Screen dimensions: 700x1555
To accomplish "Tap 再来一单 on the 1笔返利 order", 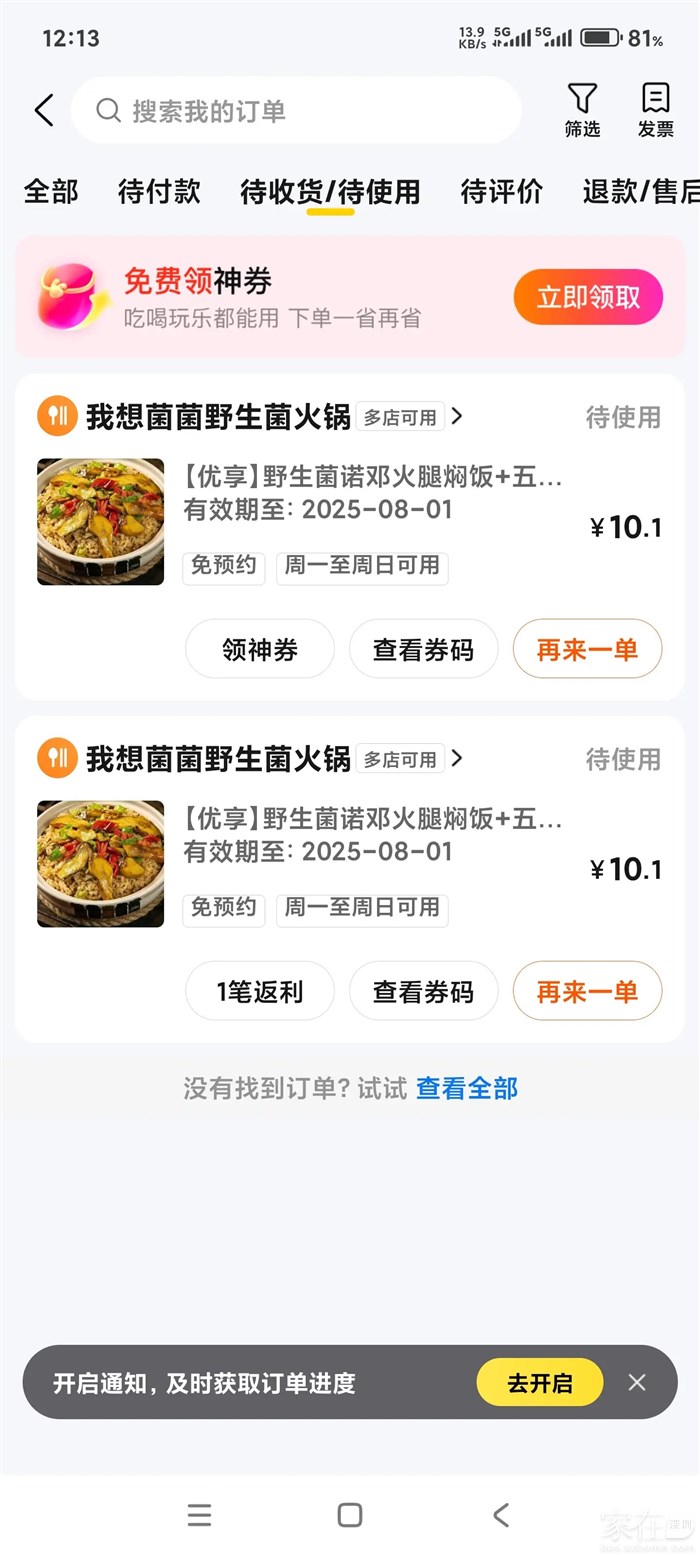I will click(x=587, y=991).
